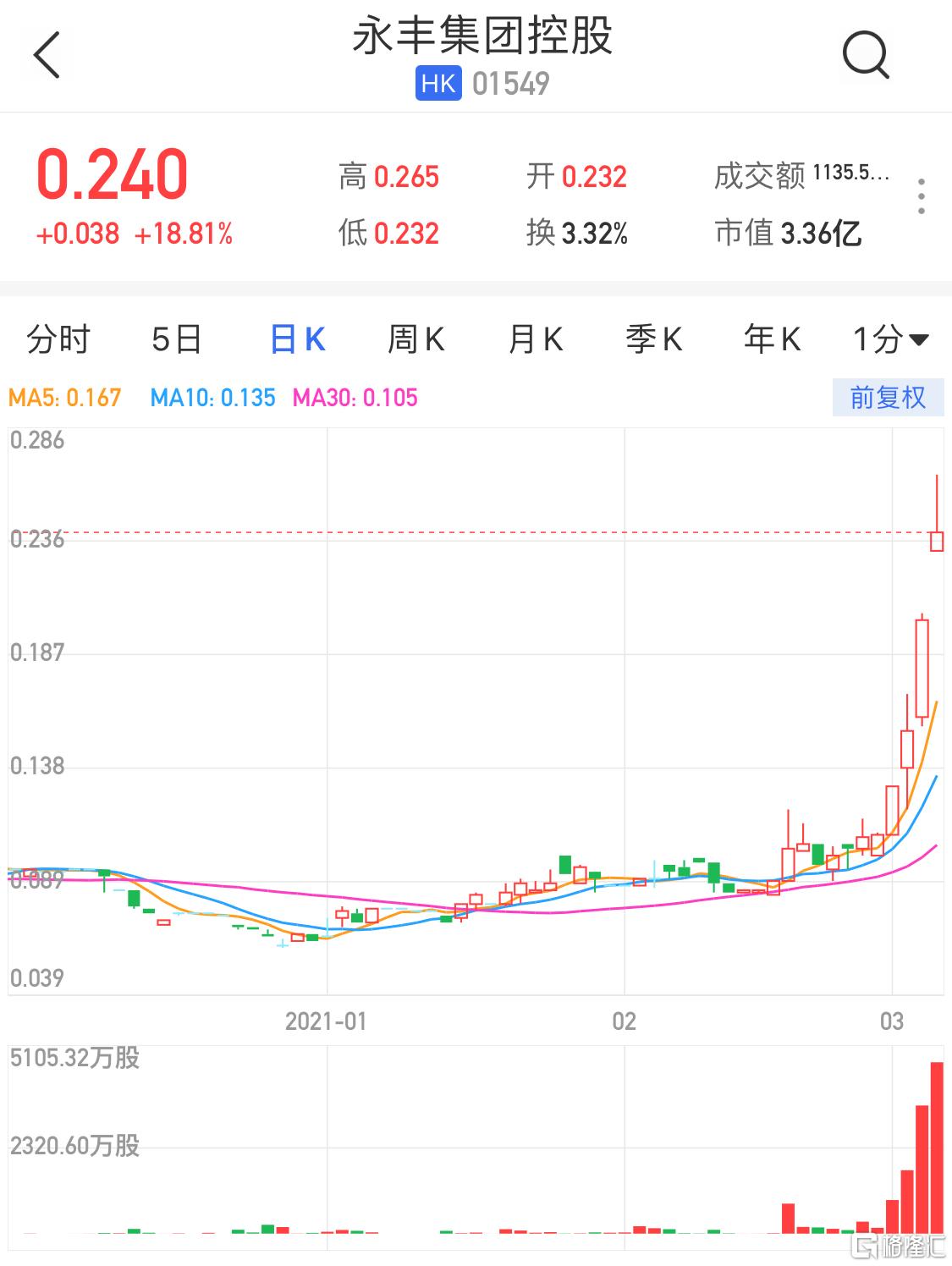Screen dimensions: 952x1266
Task: Expand the 1分 minute interval dropdown
Action: (890, 340)
